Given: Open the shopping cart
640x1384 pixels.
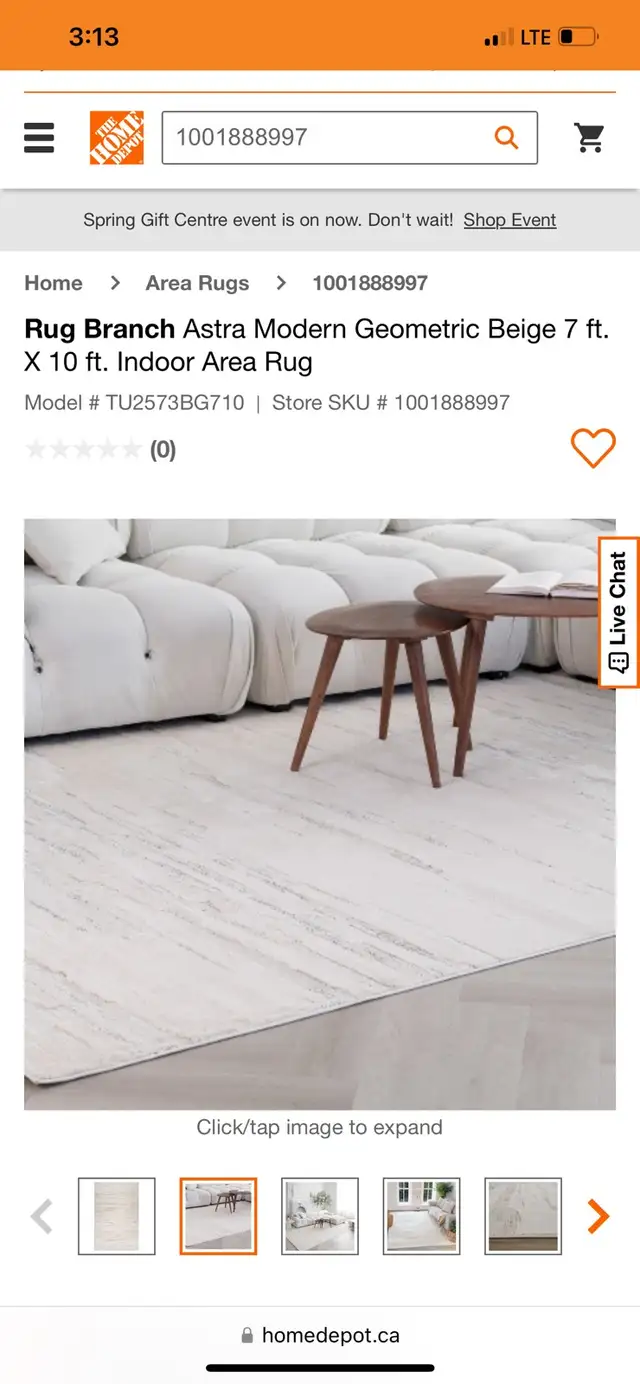Looking at the screenshot, I should [x=590, y=137].
